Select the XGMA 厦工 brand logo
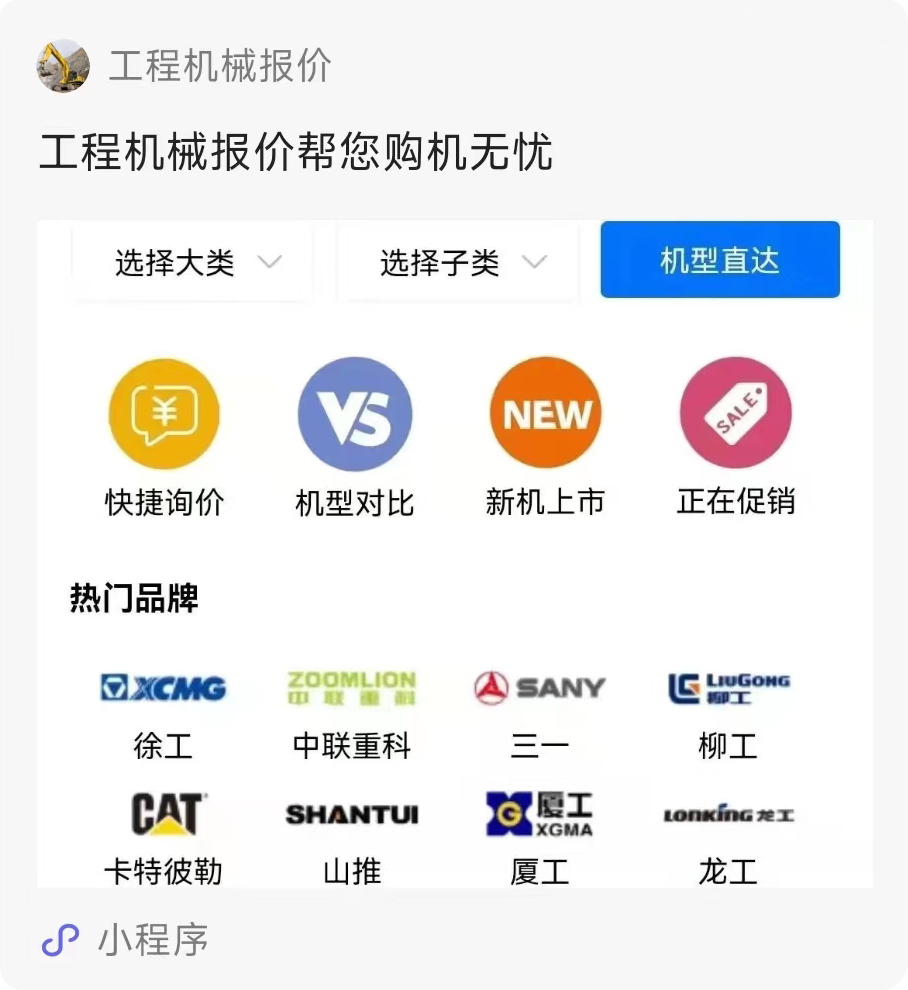The width and height of the screenshot is (908, 990). point(540,813)
